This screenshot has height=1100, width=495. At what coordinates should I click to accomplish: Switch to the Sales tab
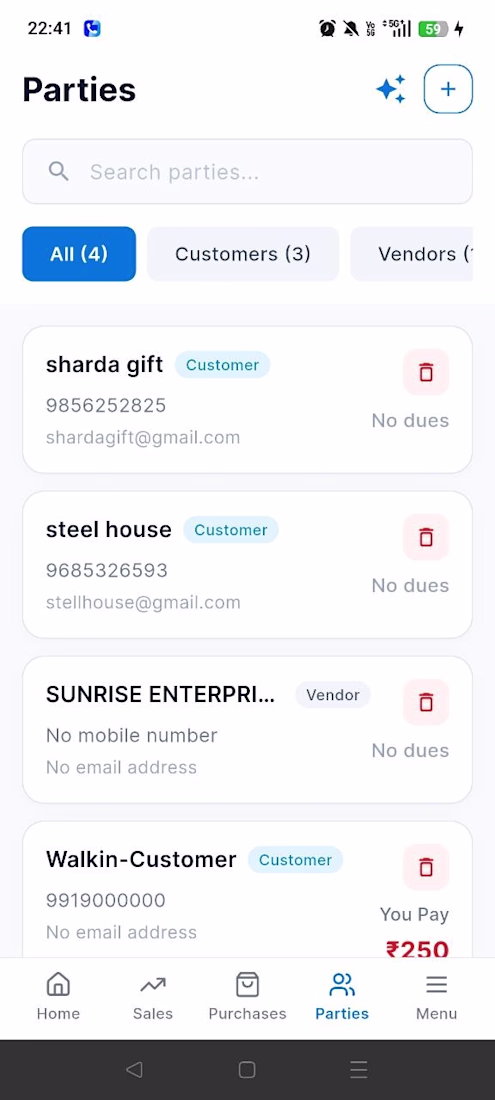(153, 997)
